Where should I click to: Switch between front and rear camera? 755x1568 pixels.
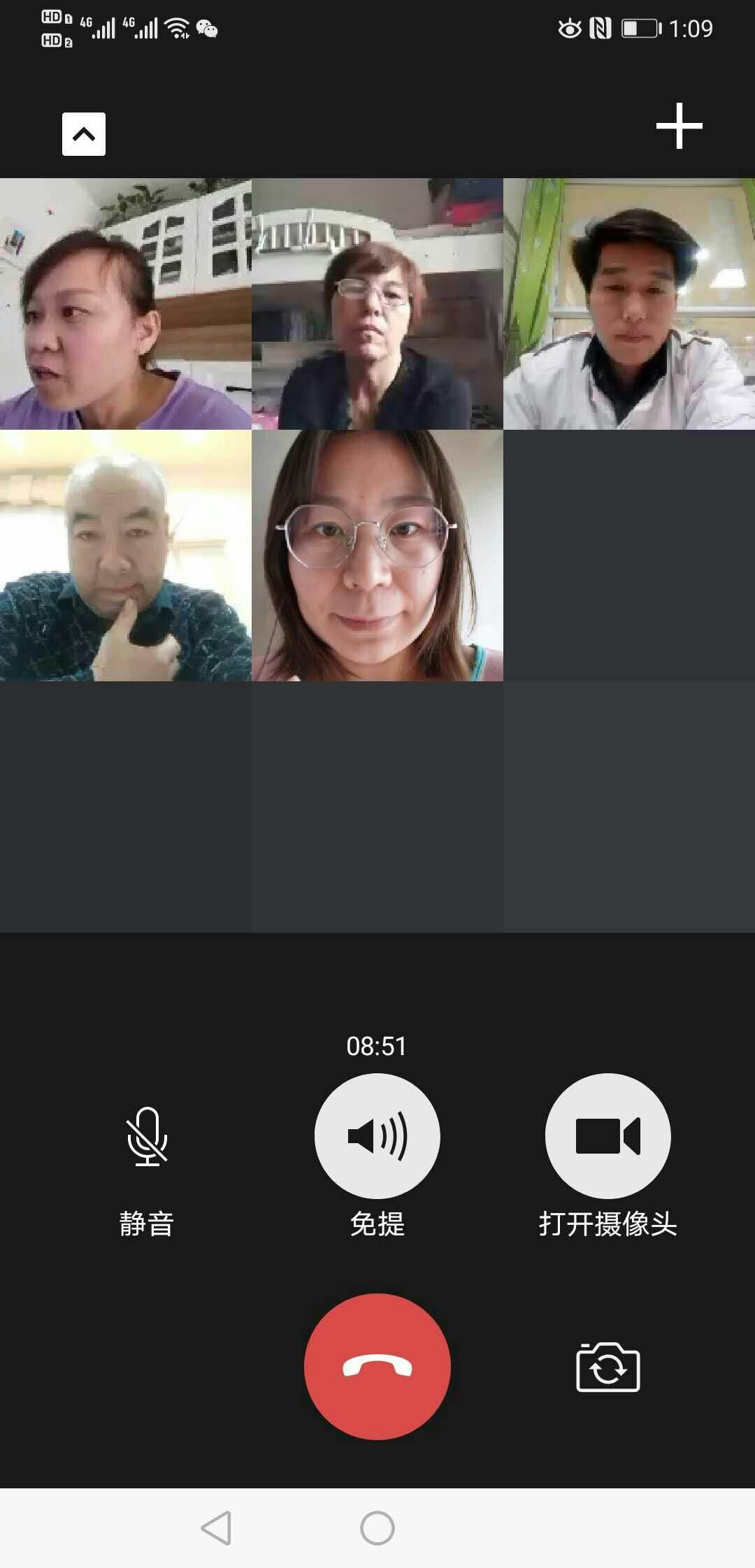point(607,1367)
